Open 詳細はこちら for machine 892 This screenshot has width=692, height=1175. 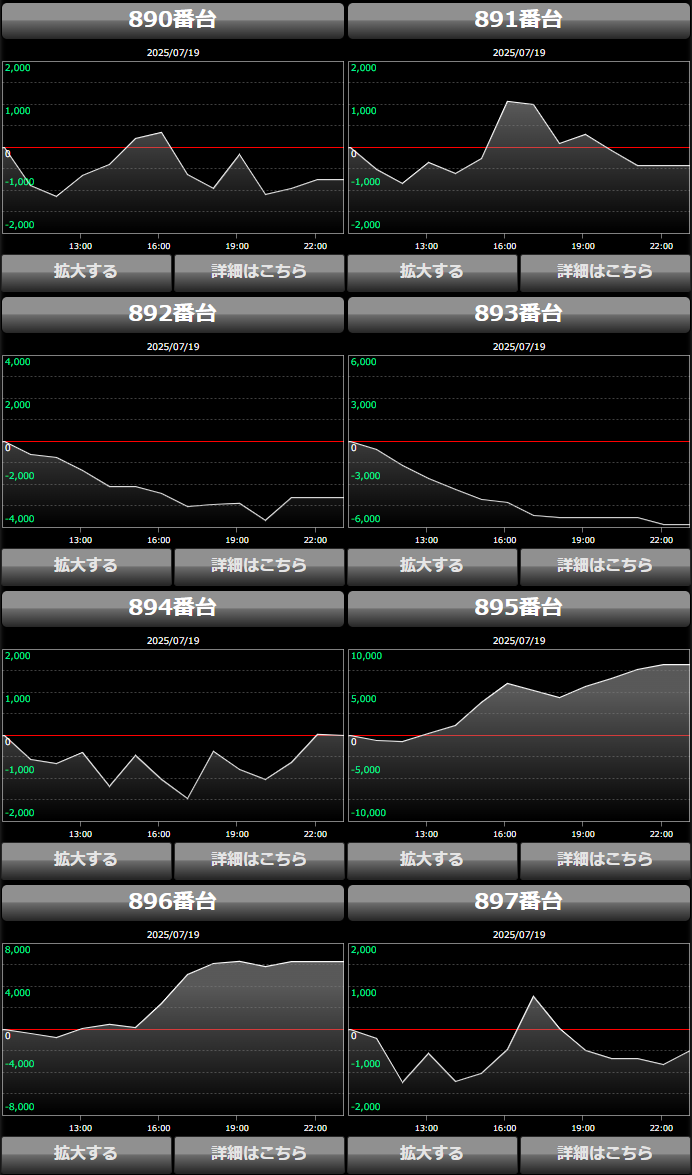click(x=259, y=565)
